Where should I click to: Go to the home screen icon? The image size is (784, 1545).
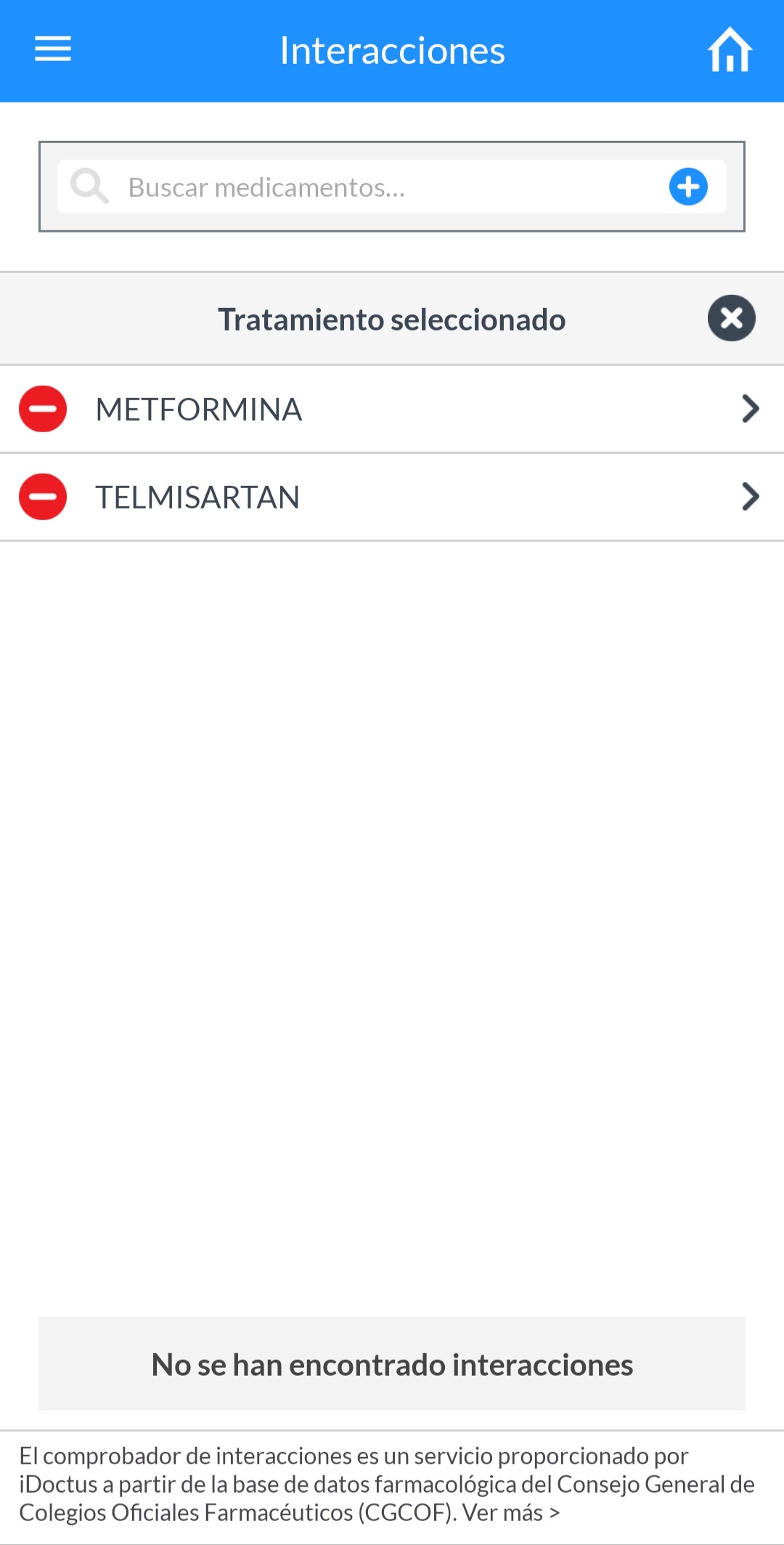pos(730,49)
